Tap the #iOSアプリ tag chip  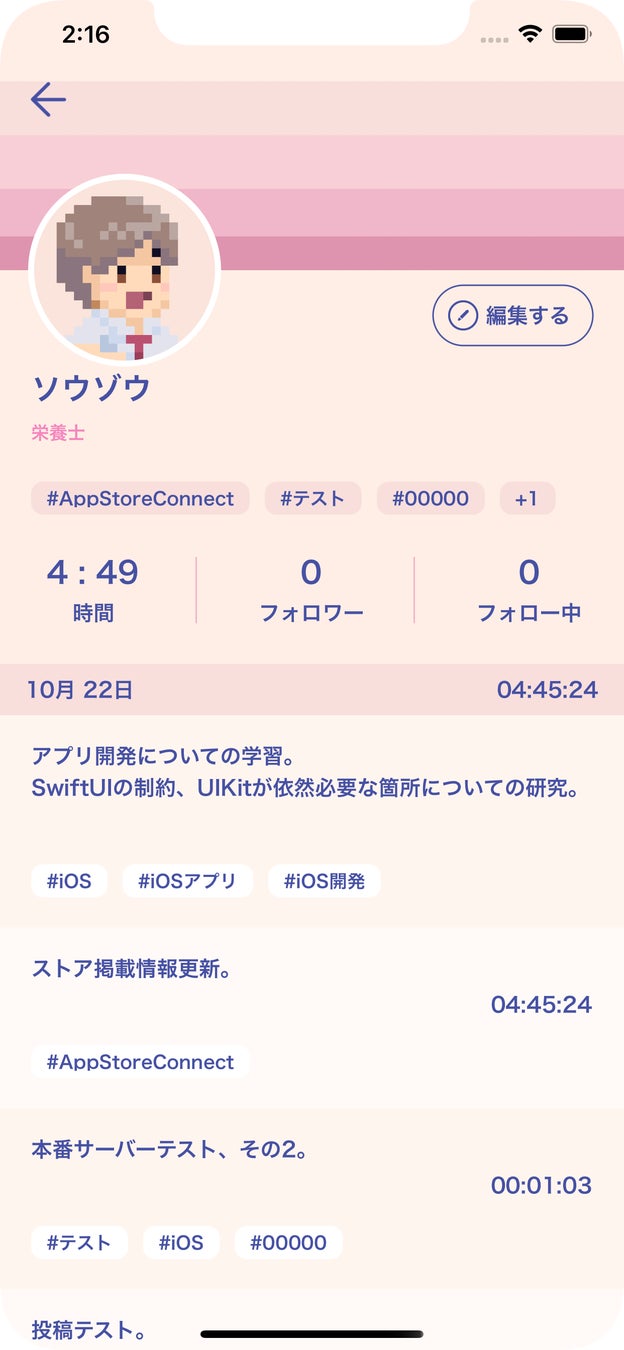(187, 881)
